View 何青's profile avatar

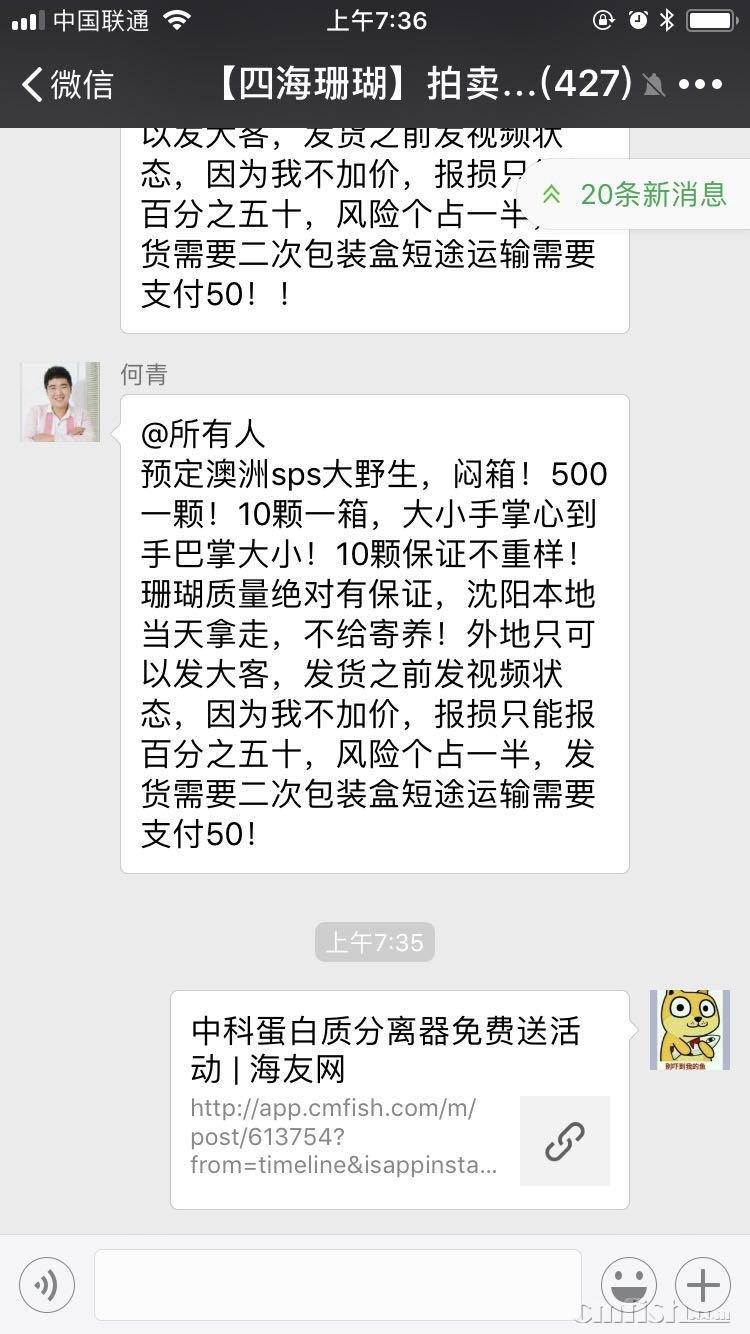coord(60,402)
